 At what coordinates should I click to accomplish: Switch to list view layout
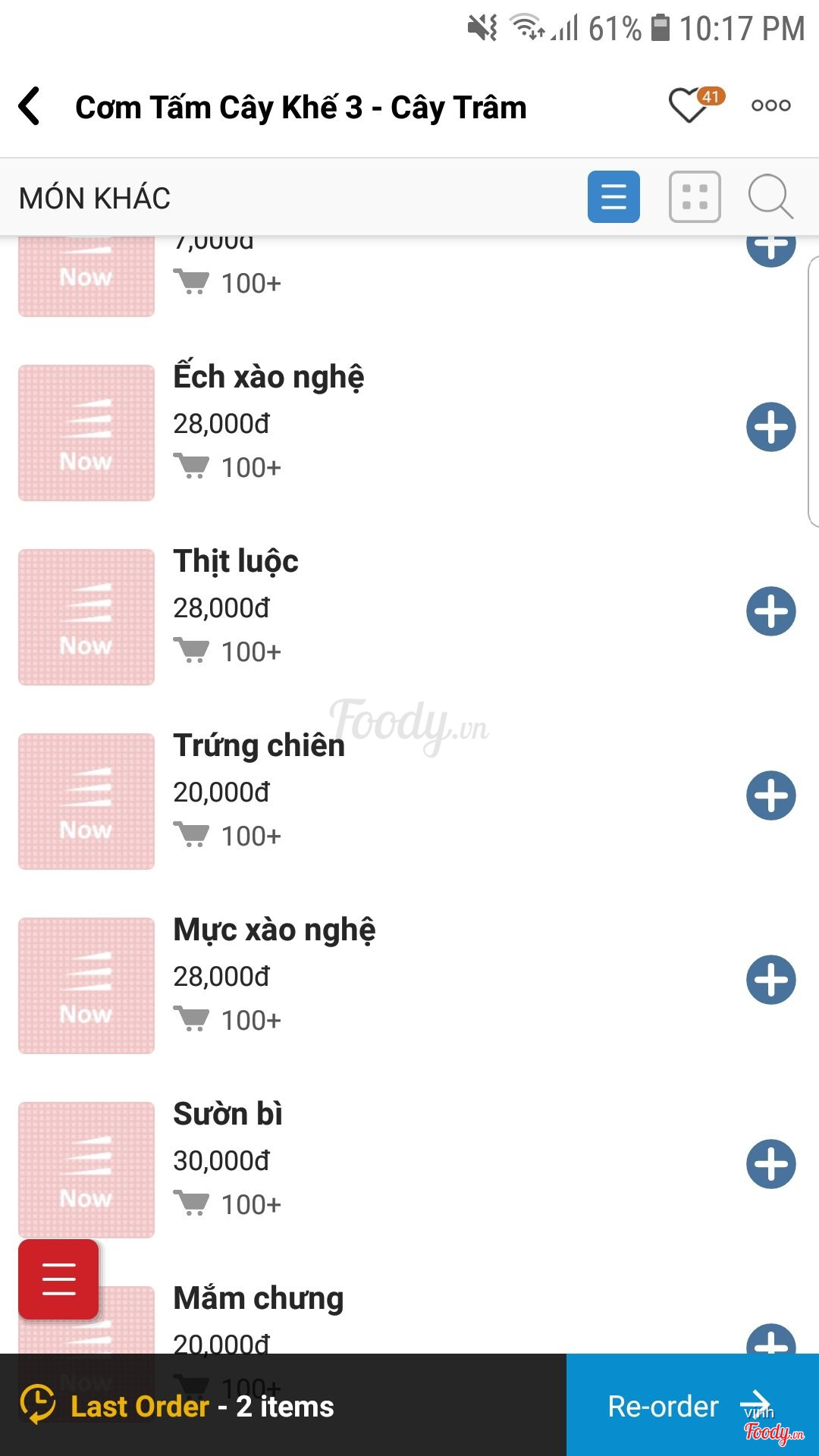(613, 197)
